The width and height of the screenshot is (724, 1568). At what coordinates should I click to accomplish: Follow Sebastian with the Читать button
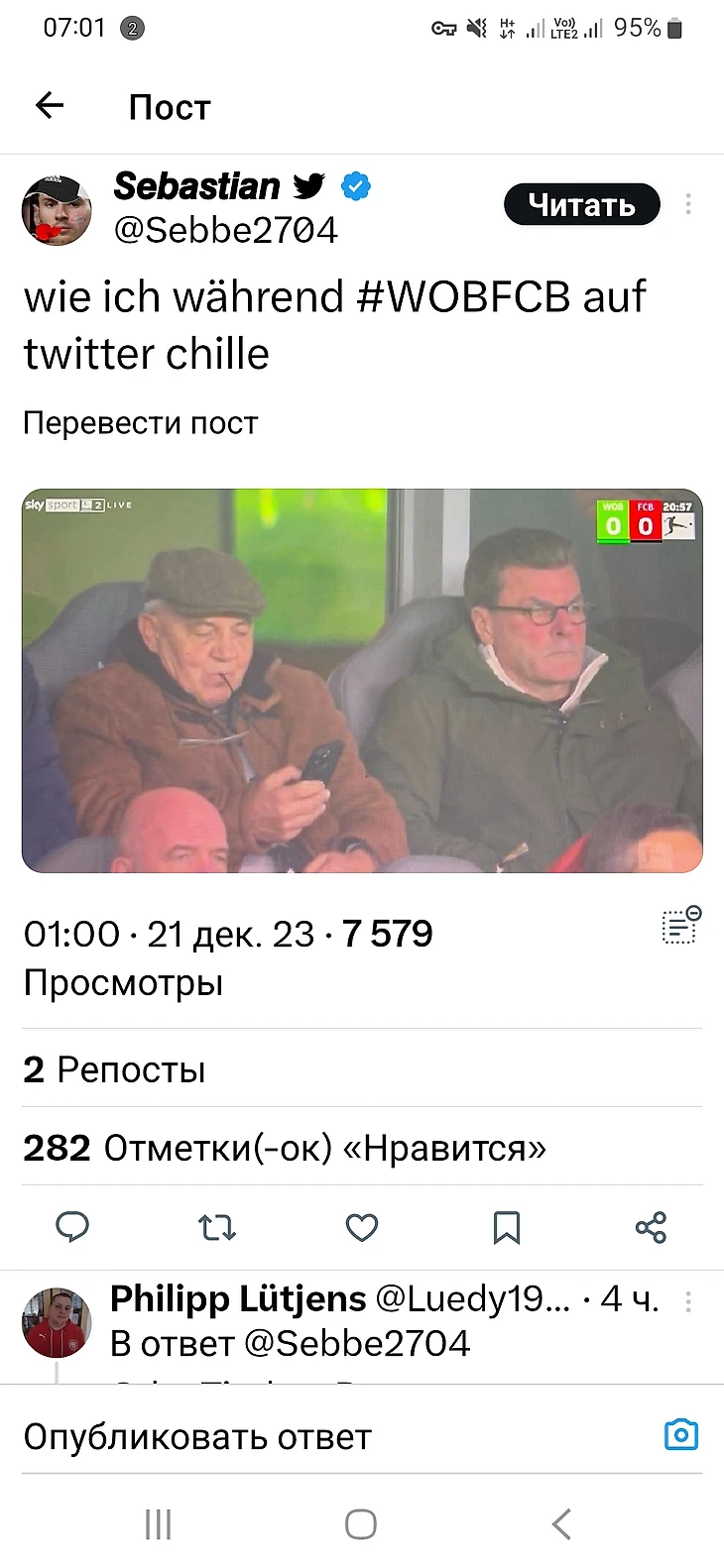point(581,205)
